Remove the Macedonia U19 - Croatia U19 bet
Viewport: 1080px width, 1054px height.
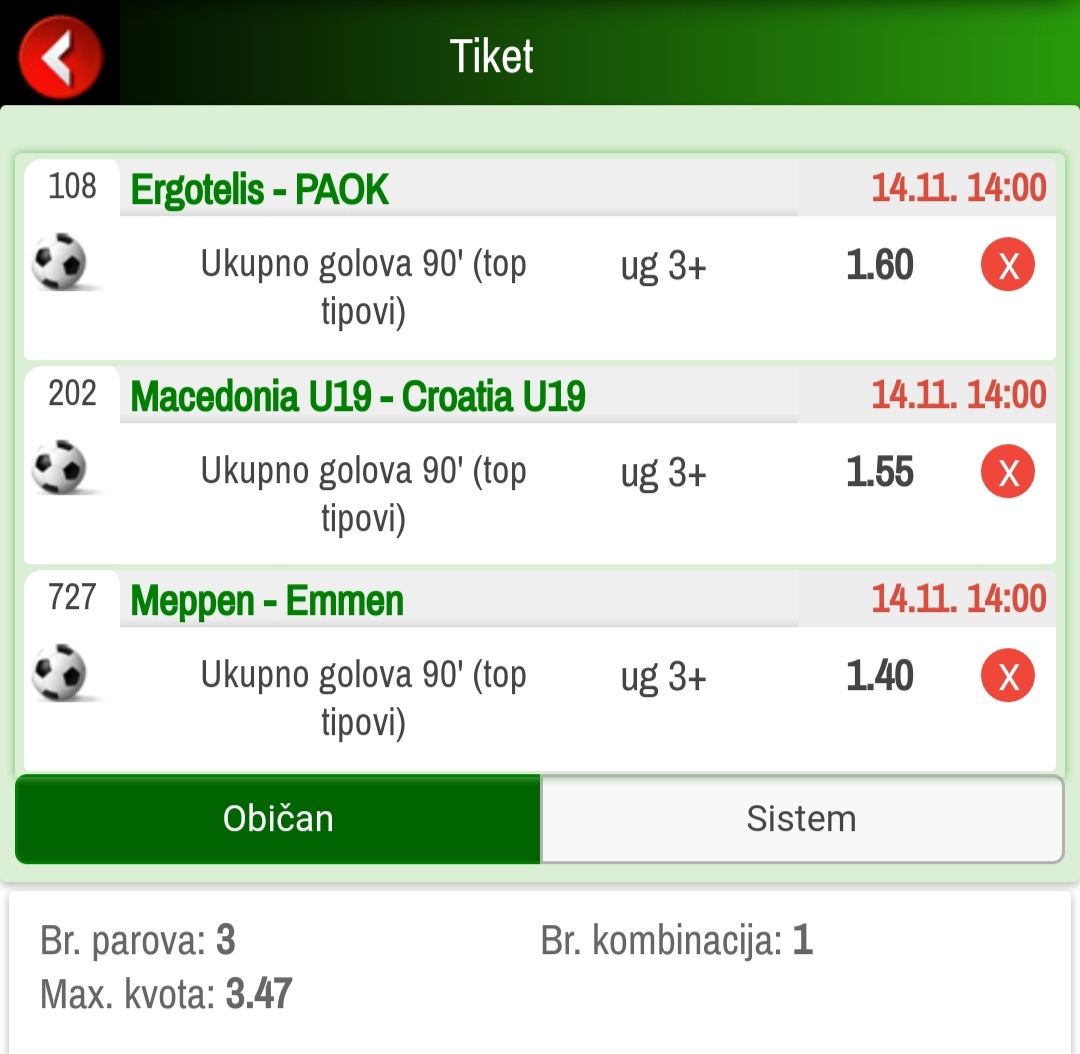click(1007, 473)
